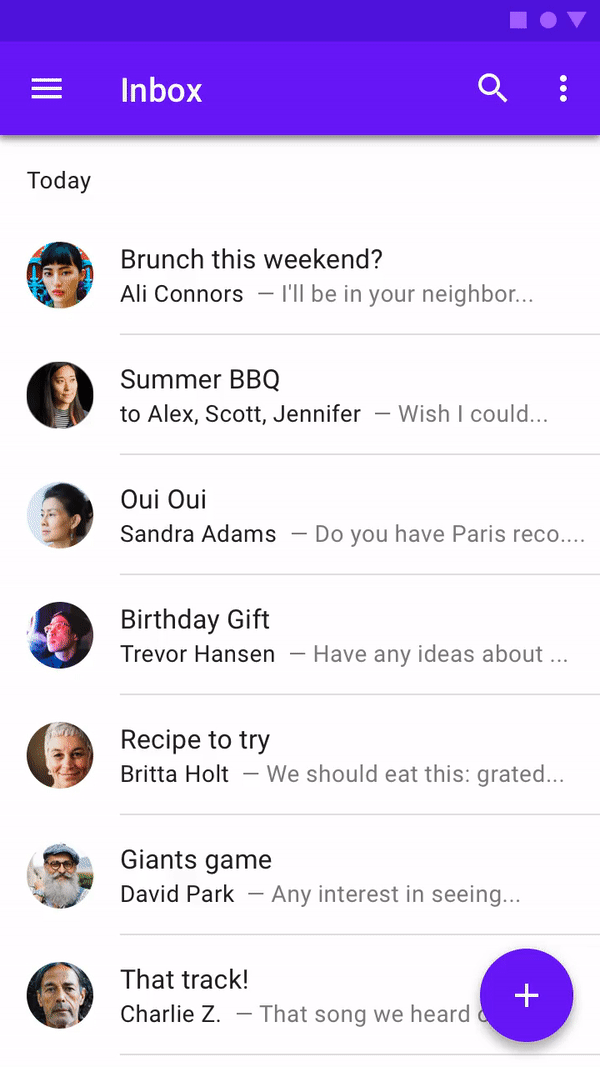
Task: Open the Summer BBQ email
Action: point(300,395)
